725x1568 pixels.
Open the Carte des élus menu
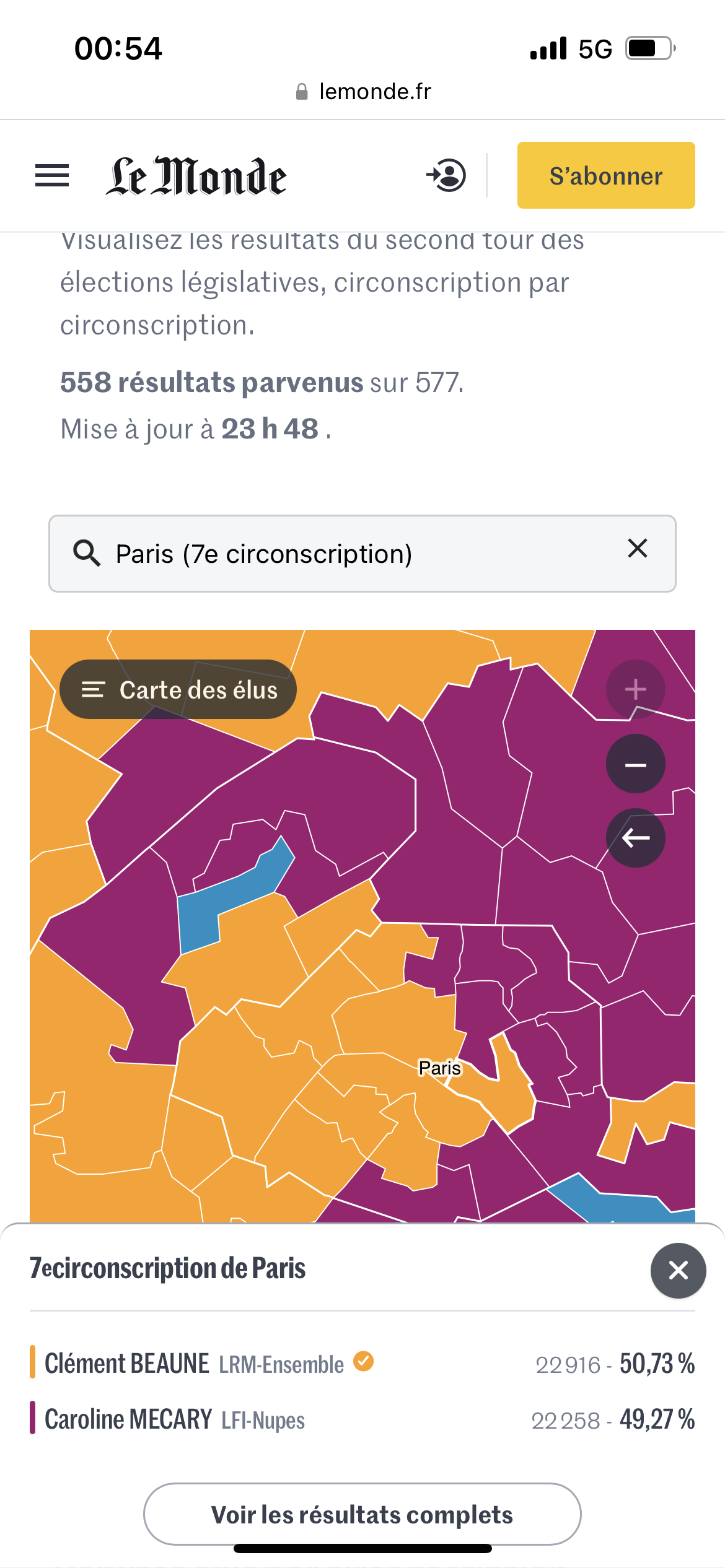pyautogui.click(x=178, y=689)
